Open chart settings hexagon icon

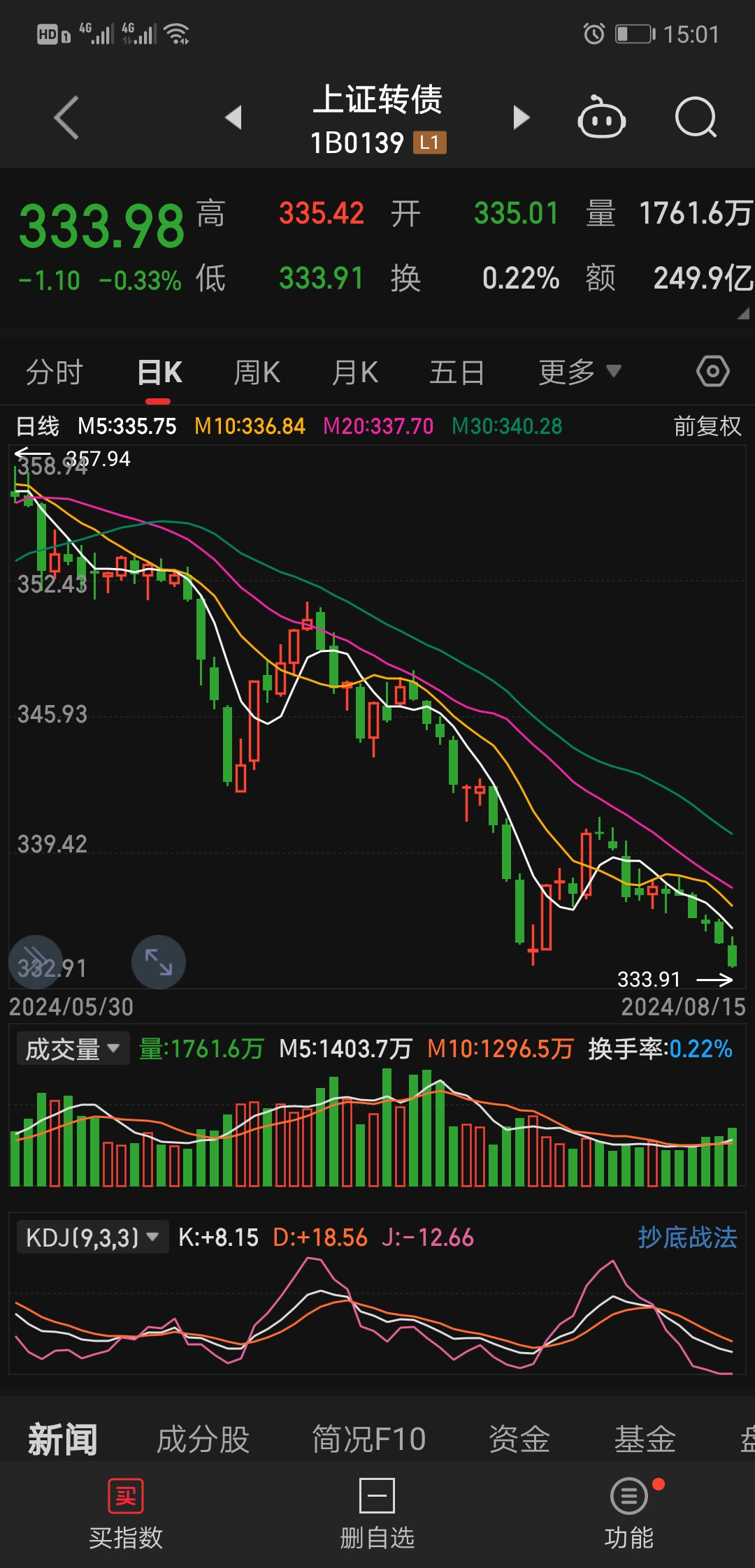pos(712,371)
